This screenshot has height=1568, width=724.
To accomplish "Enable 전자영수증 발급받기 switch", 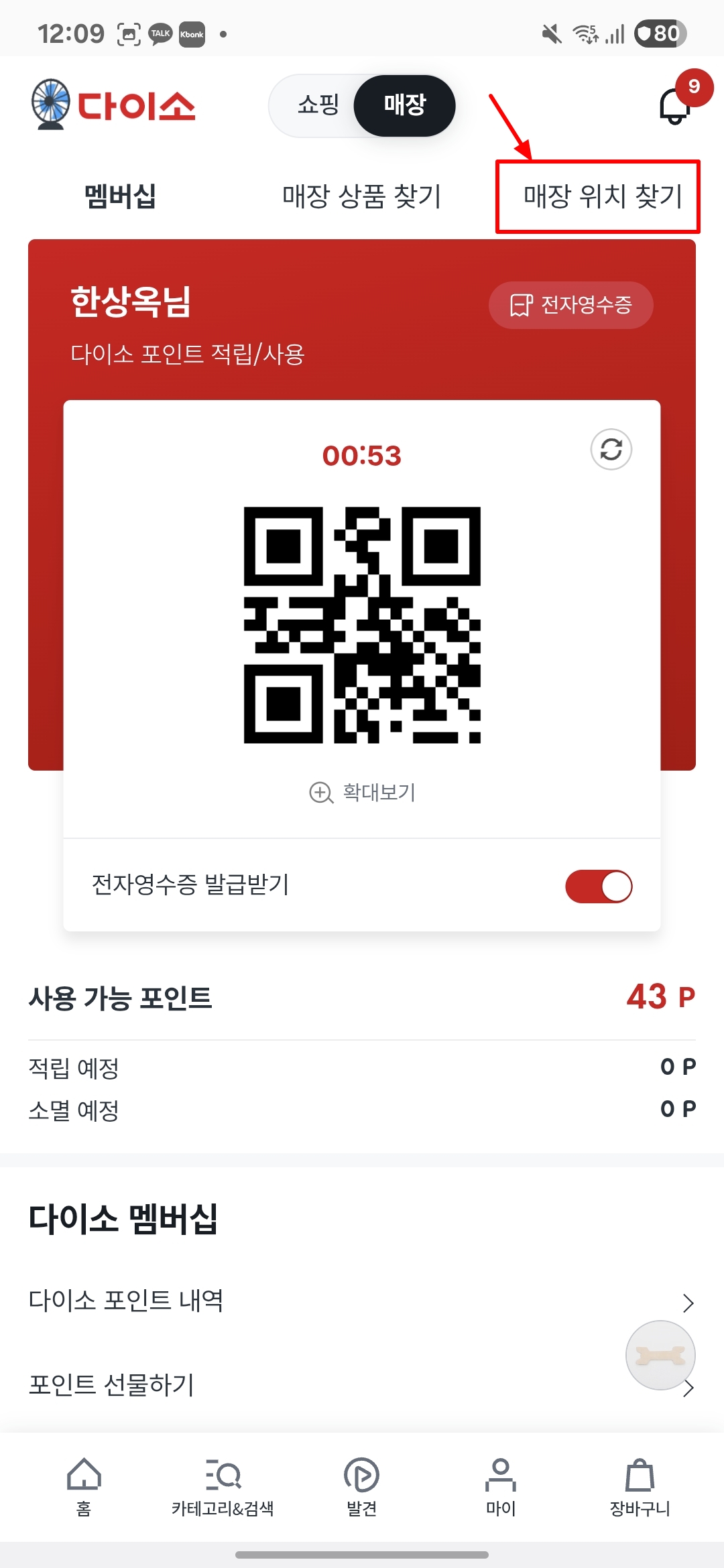I will (x=599, y=885).
